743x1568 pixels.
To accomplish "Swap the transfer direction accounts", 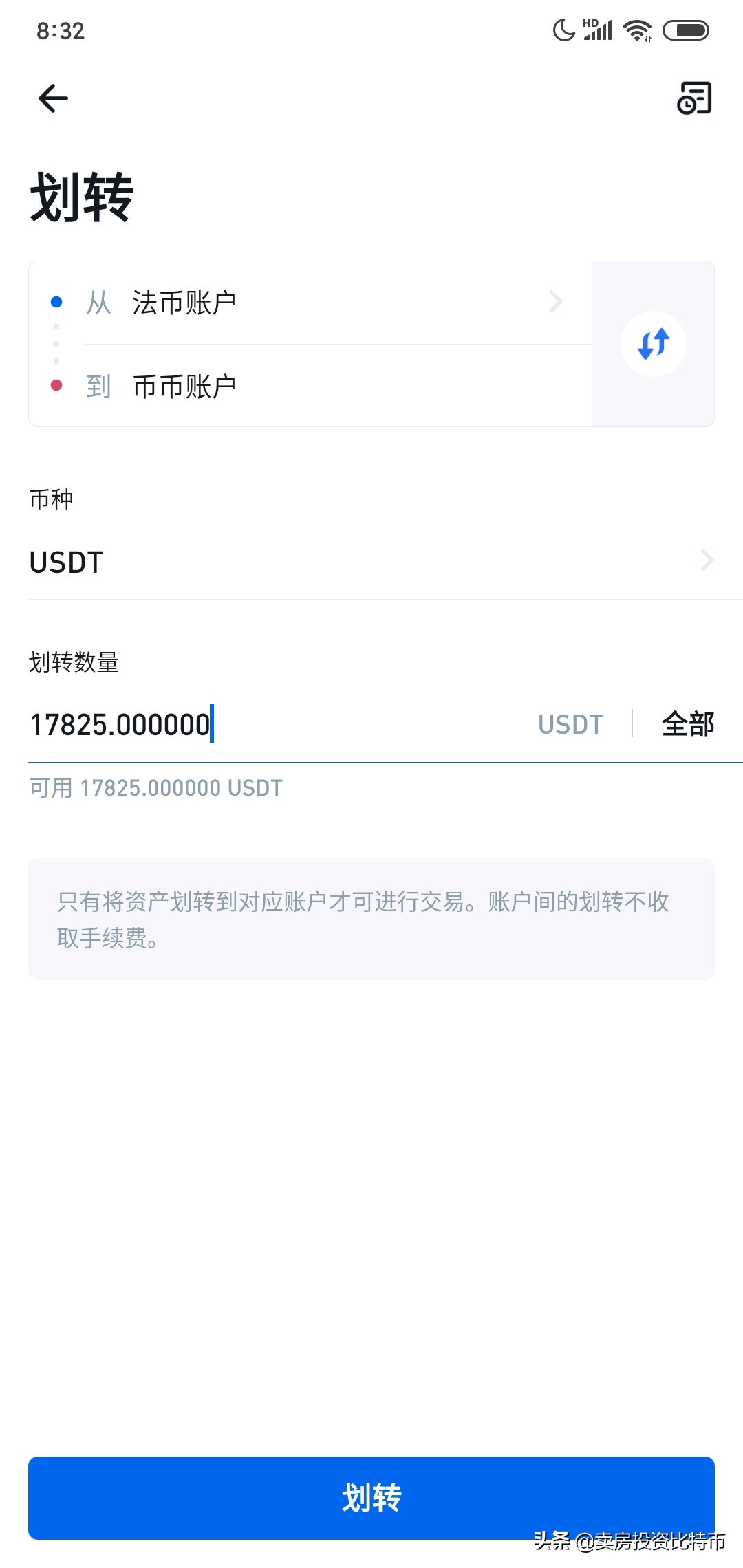I will point(652,343).
